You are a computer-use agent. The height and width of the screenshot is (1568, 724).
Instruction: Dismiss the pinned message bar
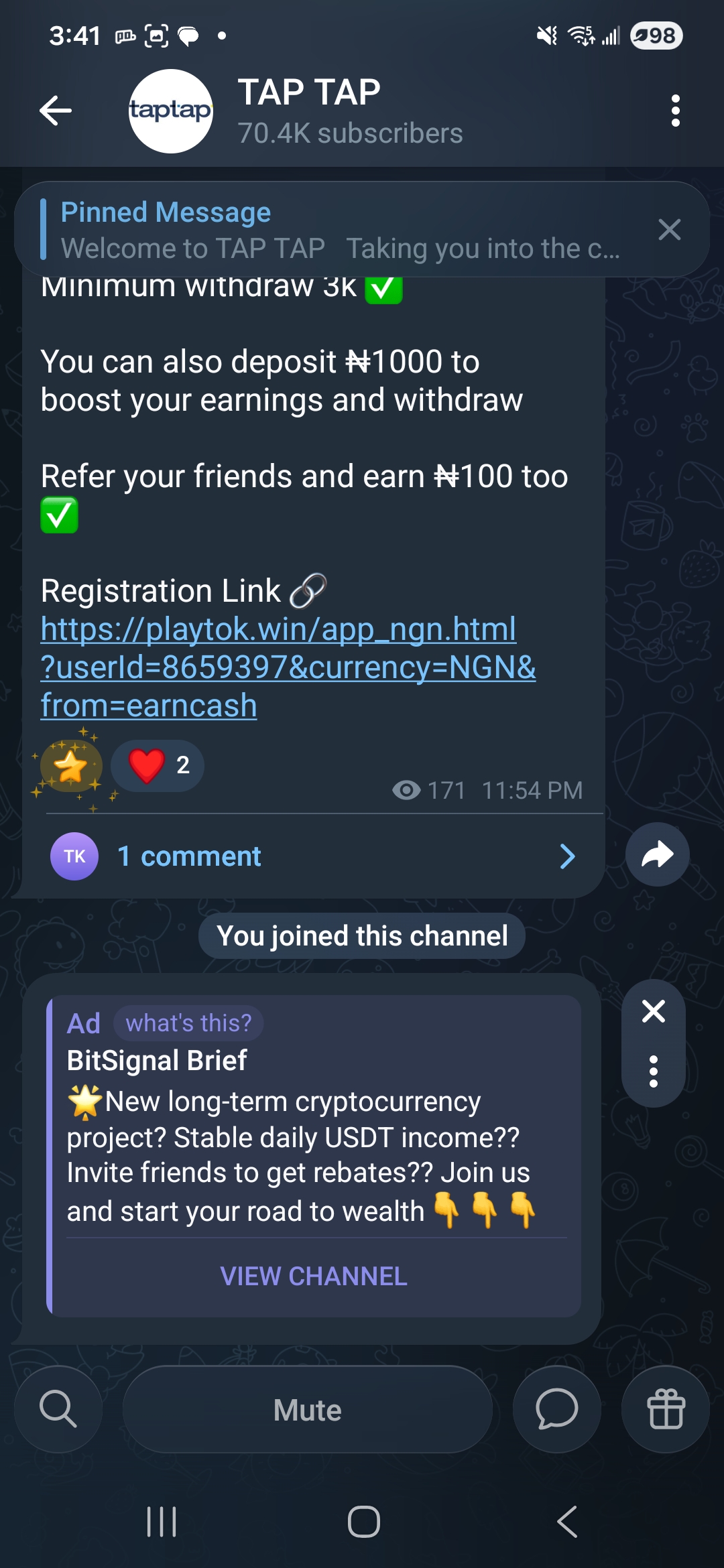(x=669, y=230)
